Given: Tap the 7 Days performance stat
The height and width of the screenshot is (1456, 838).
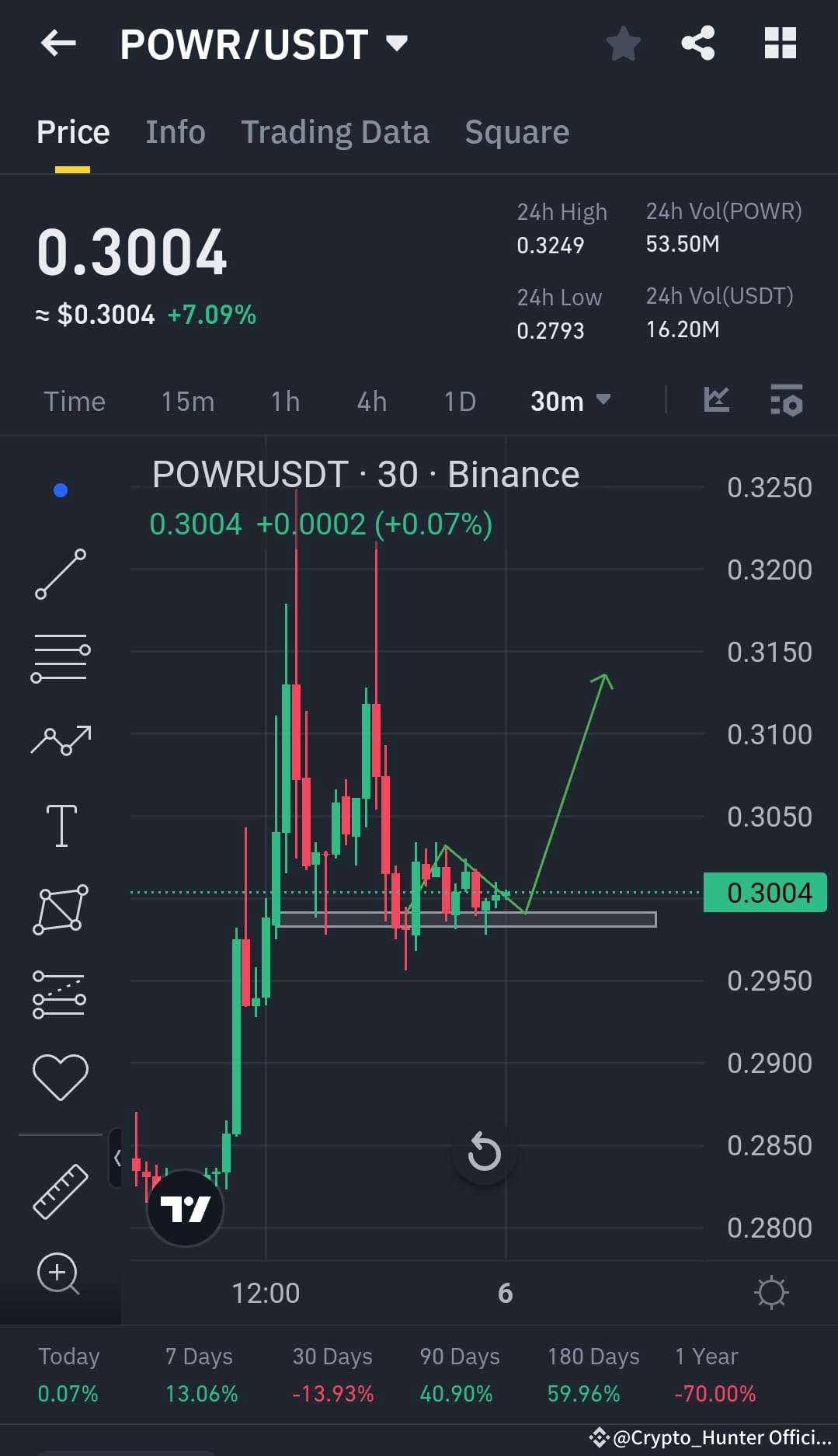Looking at the screenshot, I should 200,1374.
